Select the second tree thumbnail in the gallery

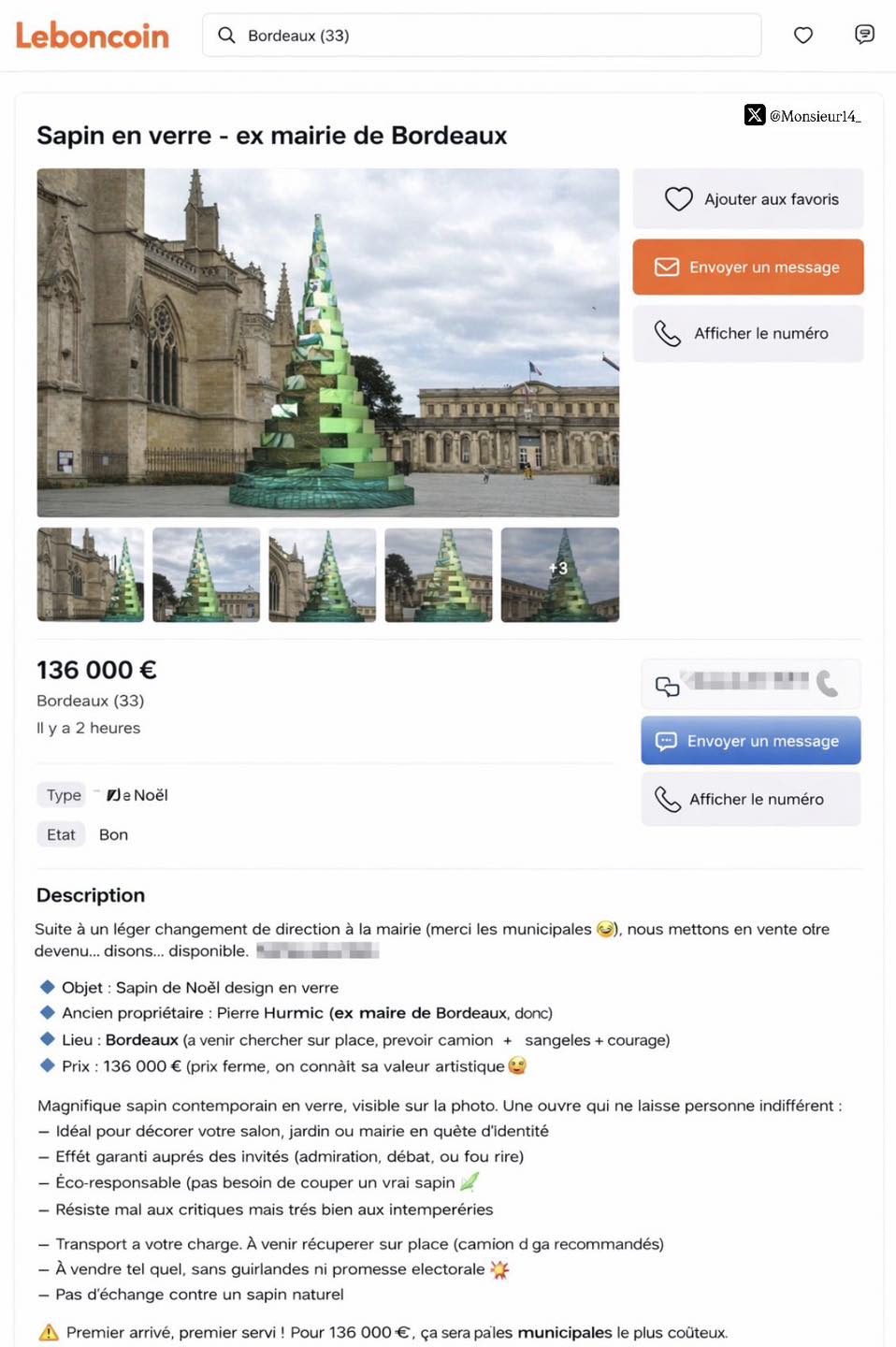point(206,573)
